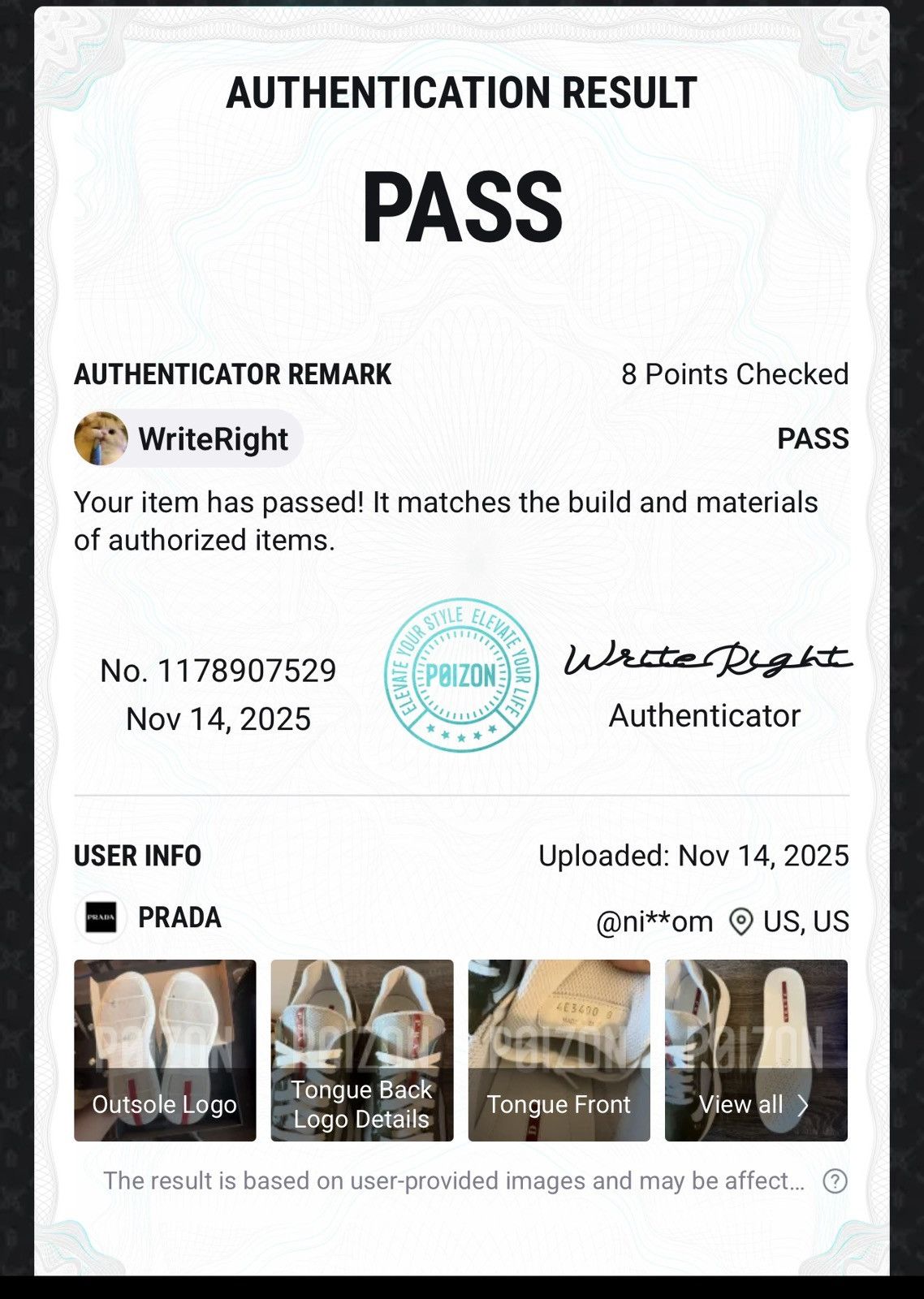The width and height of the screenshot is (924, 1299).
Task: View Tongue Back Logo Details photo
Action: click(361, 1050)
